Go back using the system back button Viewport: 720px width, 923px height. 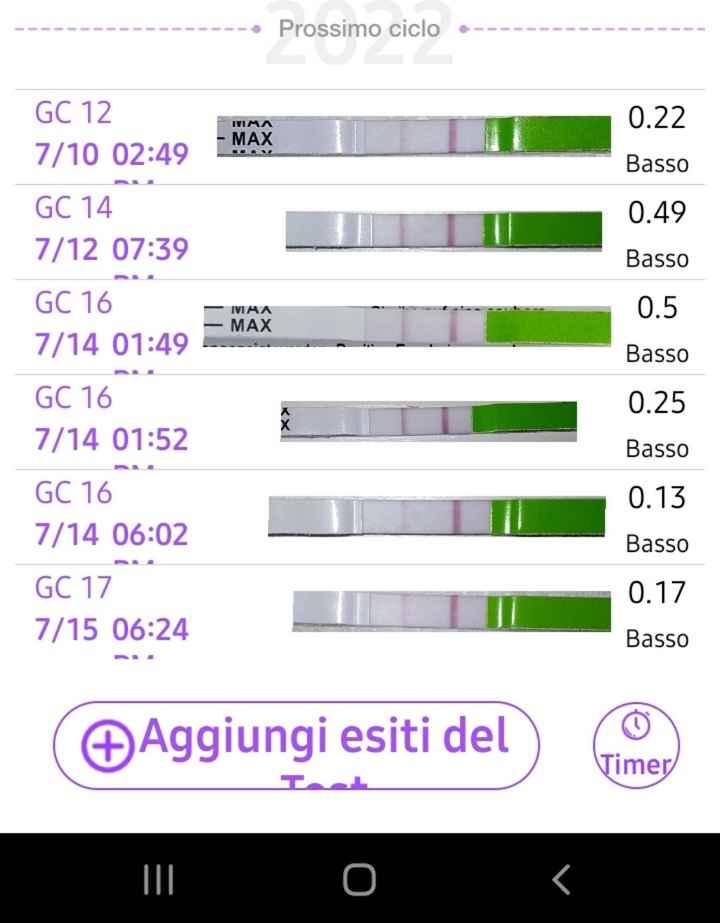(561, 879)
